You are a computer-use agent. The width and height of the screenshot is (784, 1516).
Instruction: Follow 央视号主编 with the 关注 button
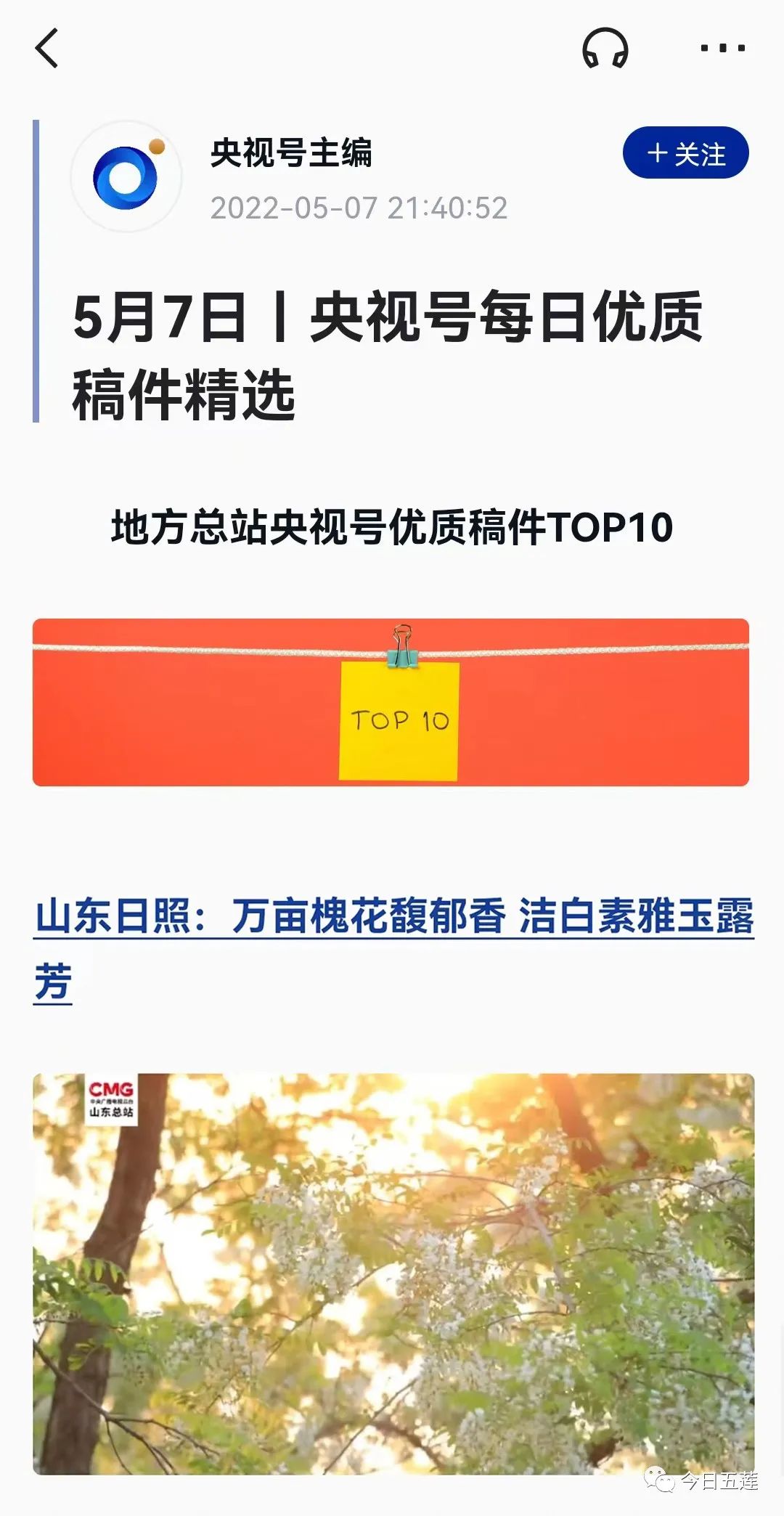[x=685, y=153]
